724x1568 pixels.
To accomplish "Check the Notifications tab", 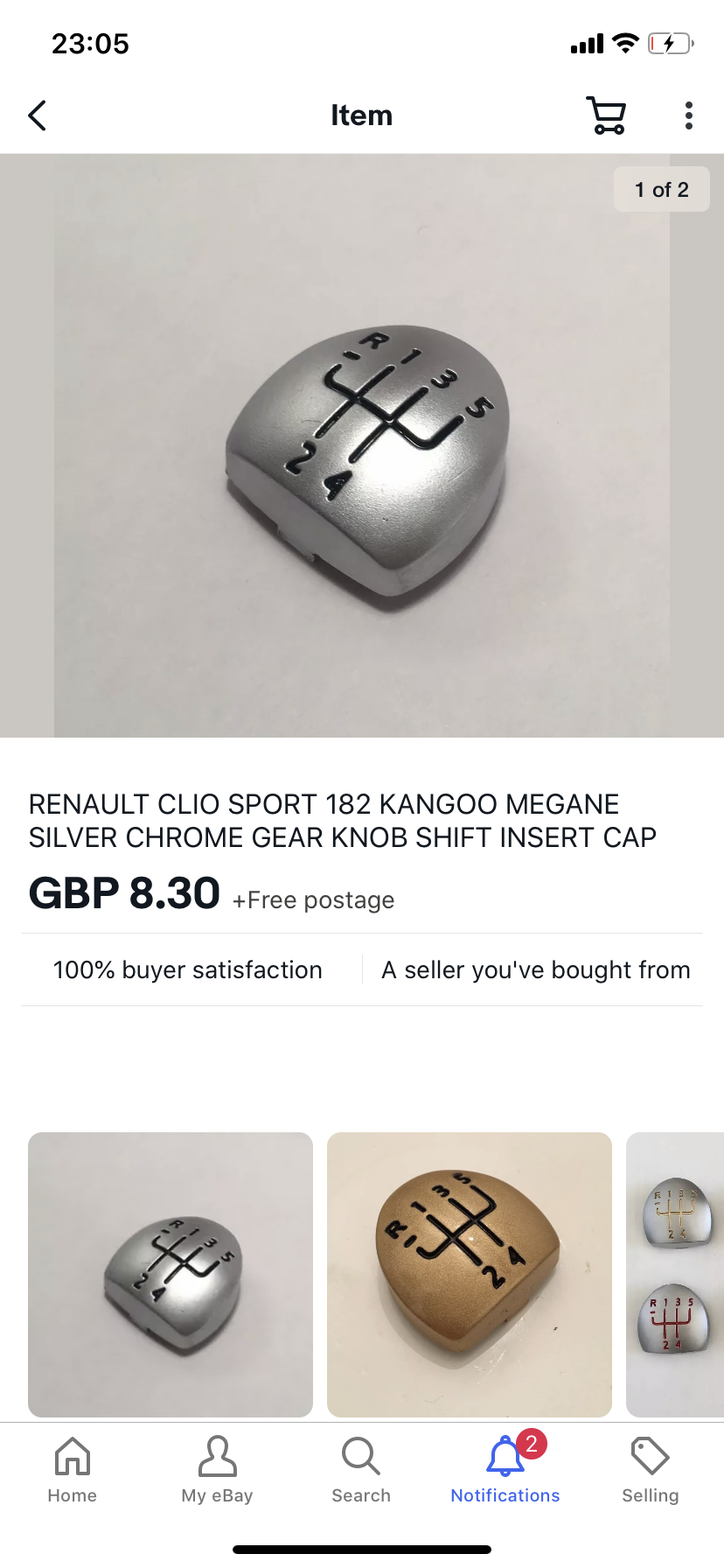I will coord(505,1470).
